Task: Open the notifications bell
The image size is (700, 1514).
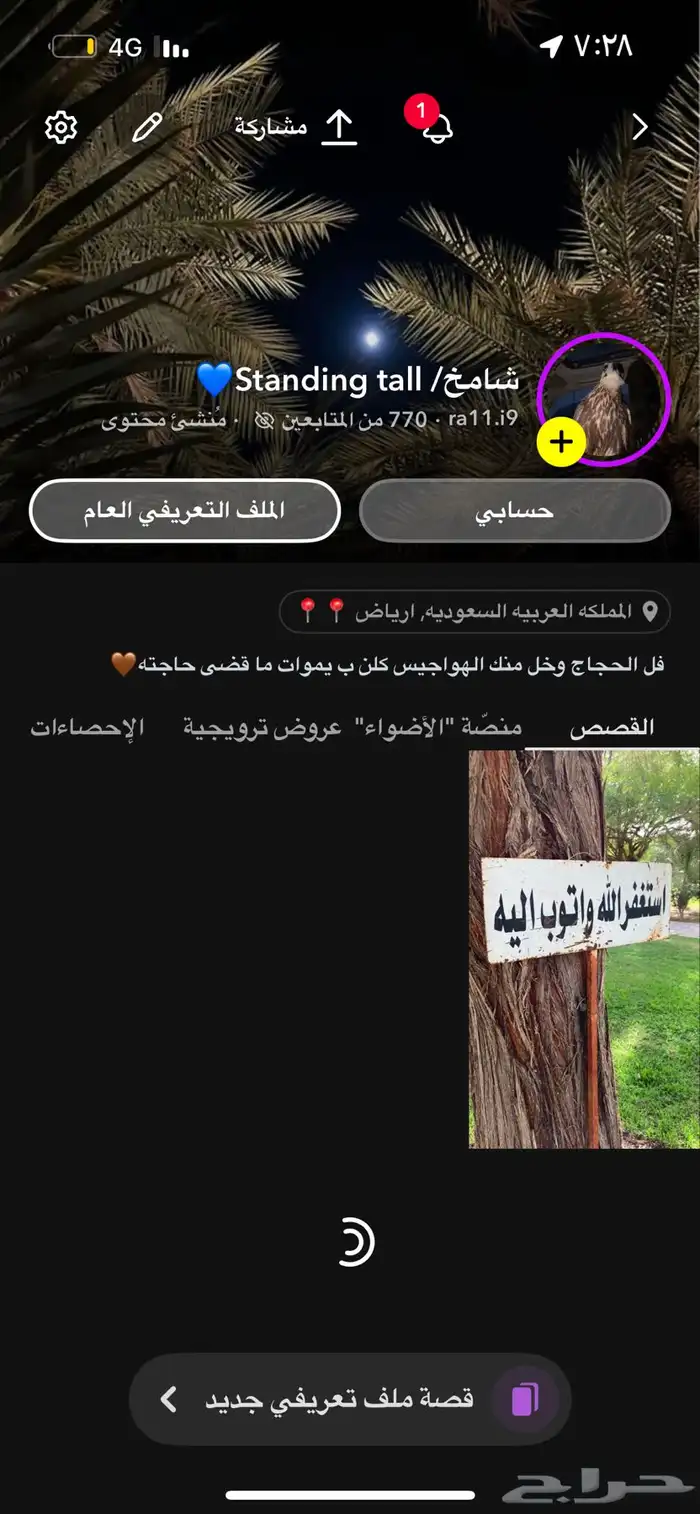Action: point(437,128)
